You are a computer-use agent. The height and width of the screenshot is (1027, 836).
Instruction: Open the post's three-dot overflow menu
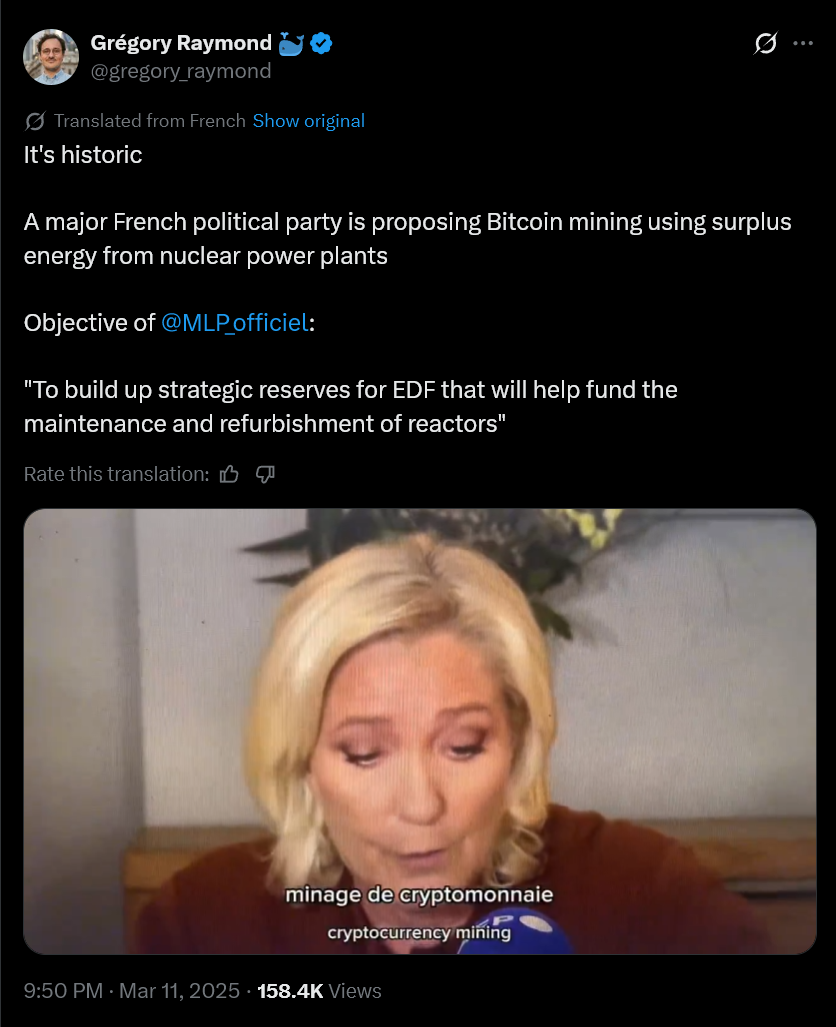(x=802, y=43)
